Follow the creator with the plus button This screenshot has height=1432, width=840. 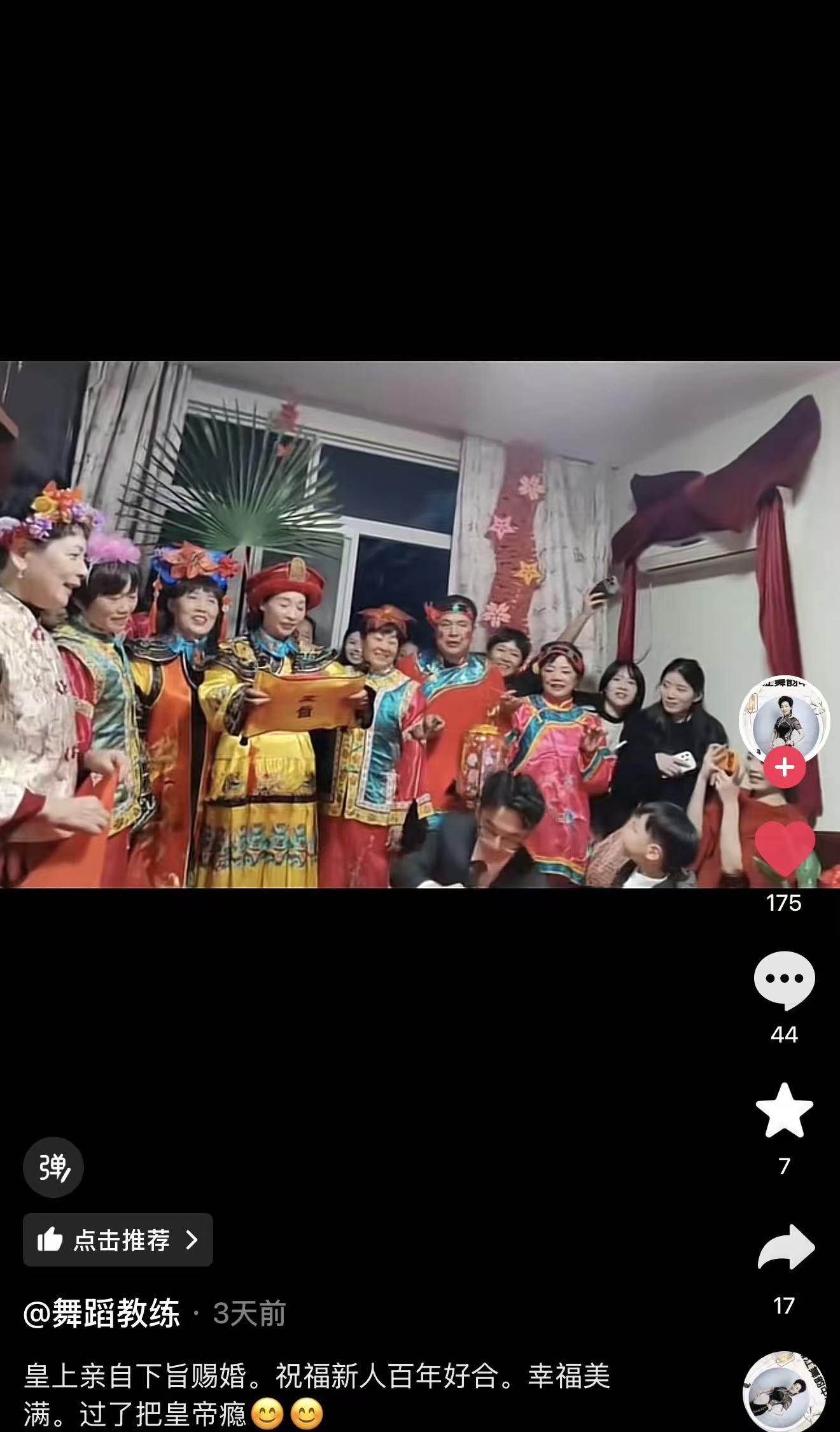784,767
